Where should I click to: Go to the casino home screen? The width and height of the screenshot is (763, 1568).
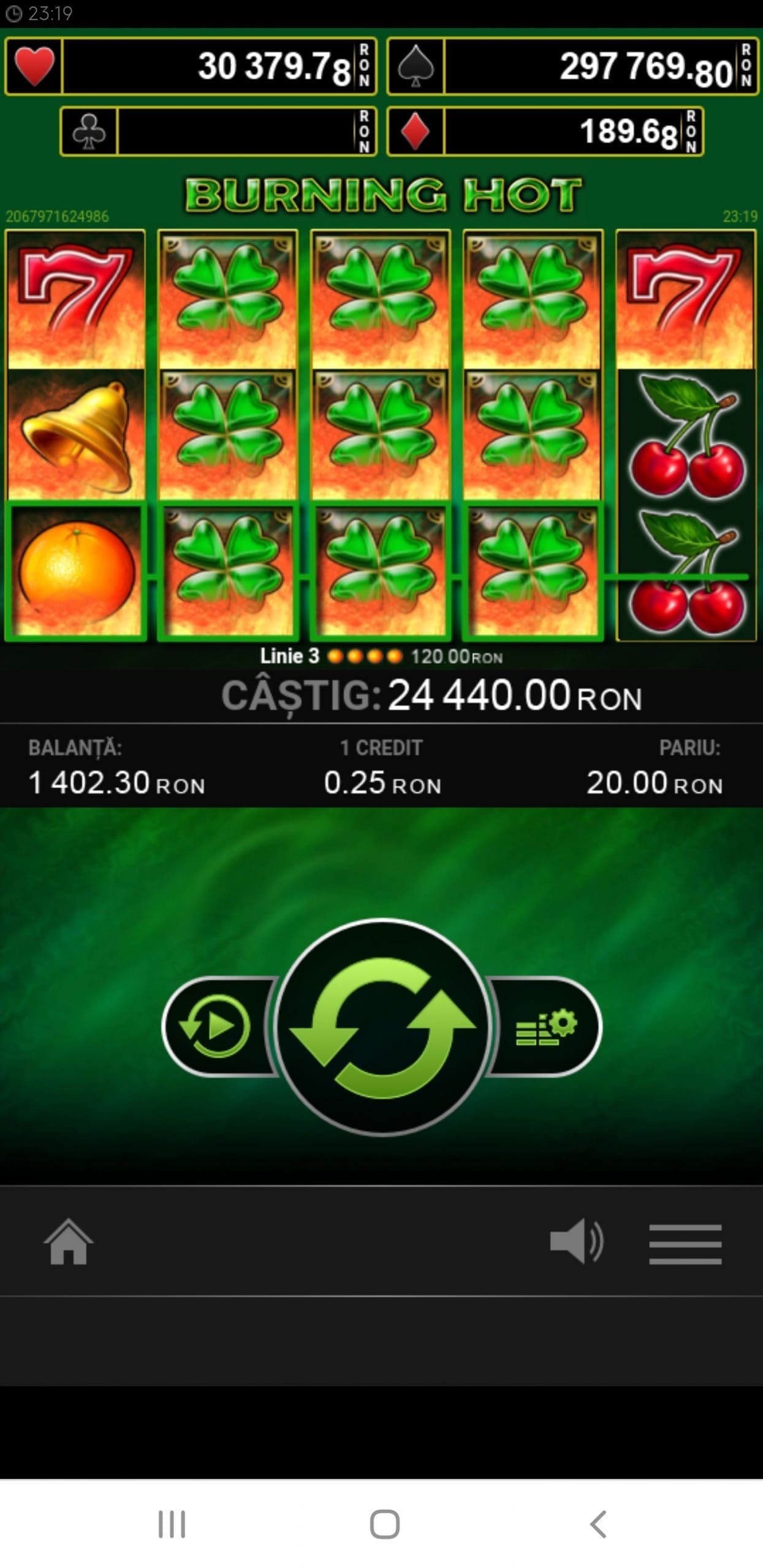pos(69,1242)
